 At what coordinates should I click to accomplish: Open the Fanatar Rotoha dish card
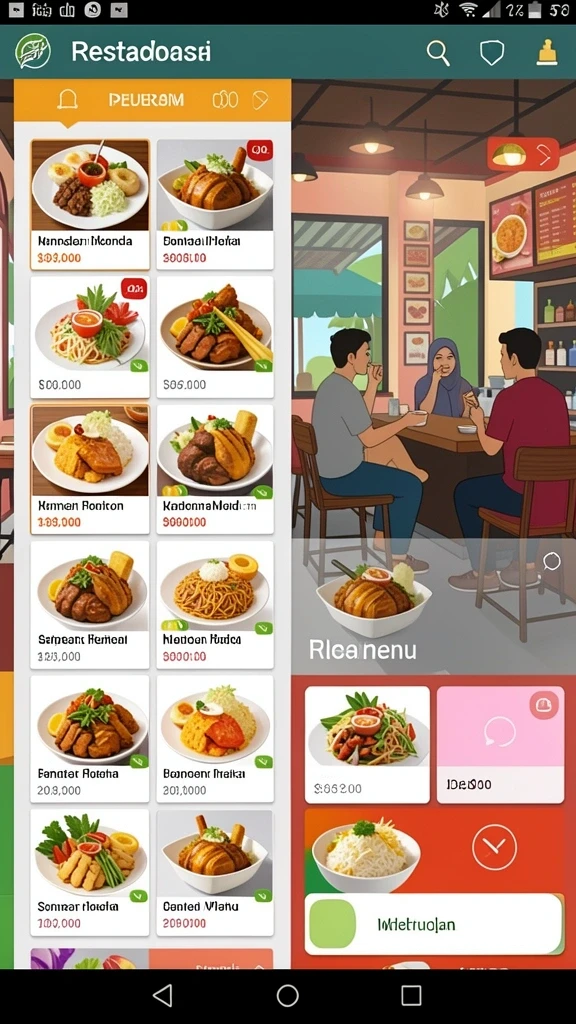pos(89,739)
